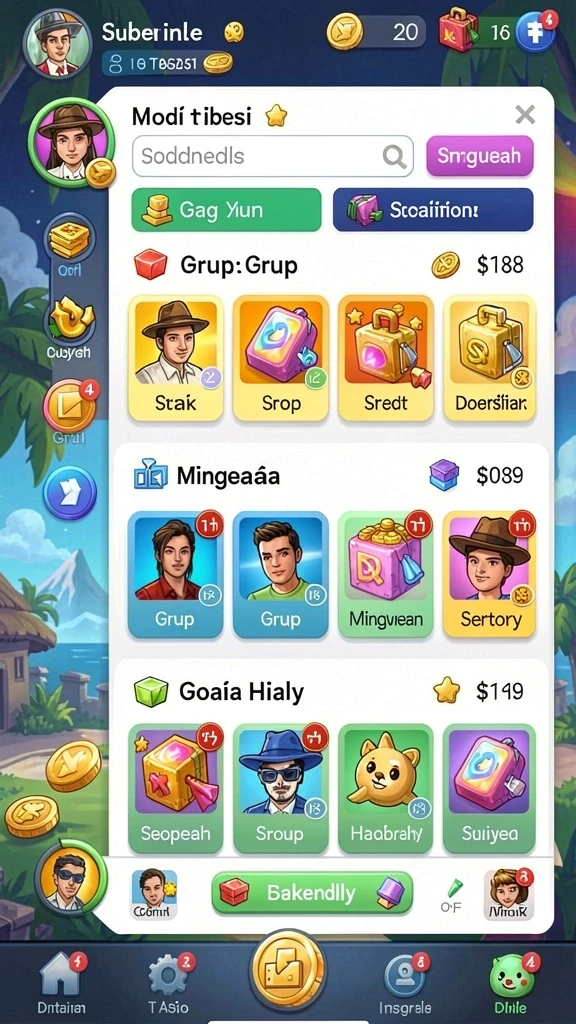Open the Mingviean box card

tap(385, 574)
